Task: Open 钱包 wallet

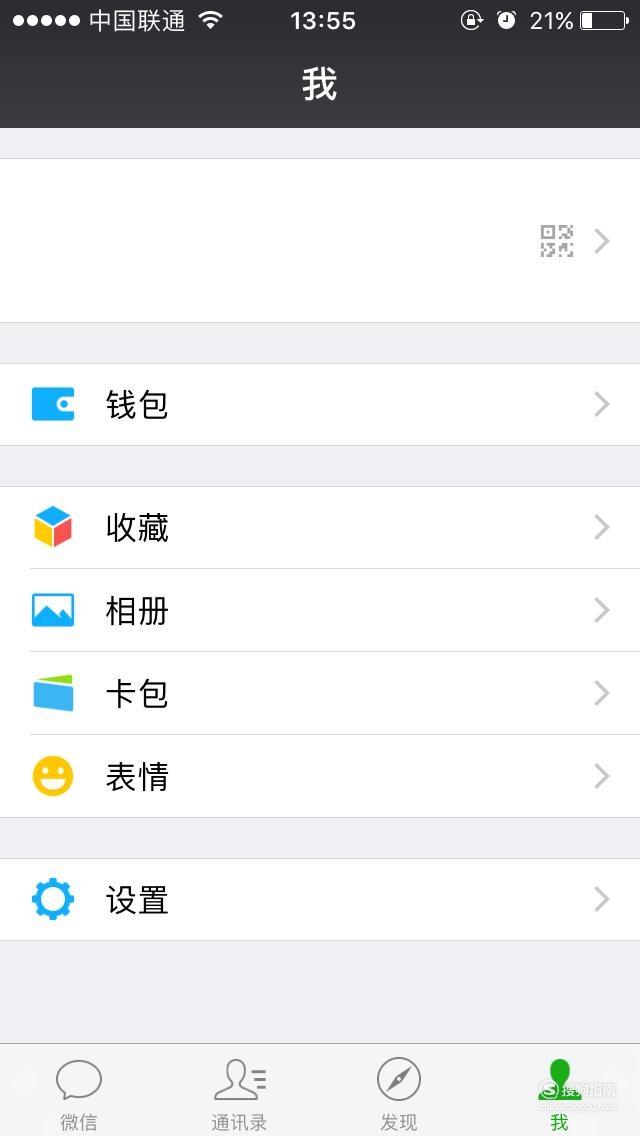Action: point(320,404)
